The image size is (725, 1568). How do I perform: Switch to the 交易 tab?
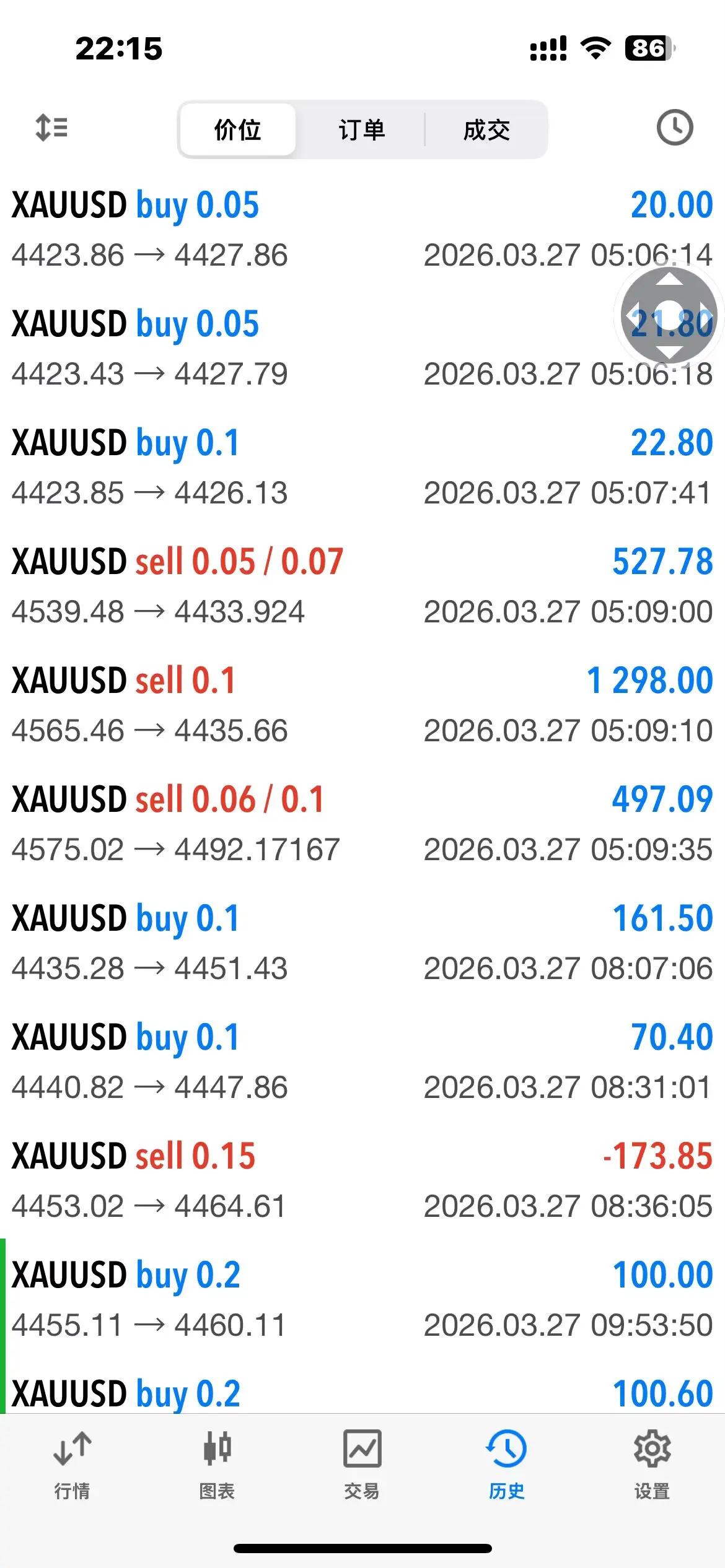[362, 1464]
